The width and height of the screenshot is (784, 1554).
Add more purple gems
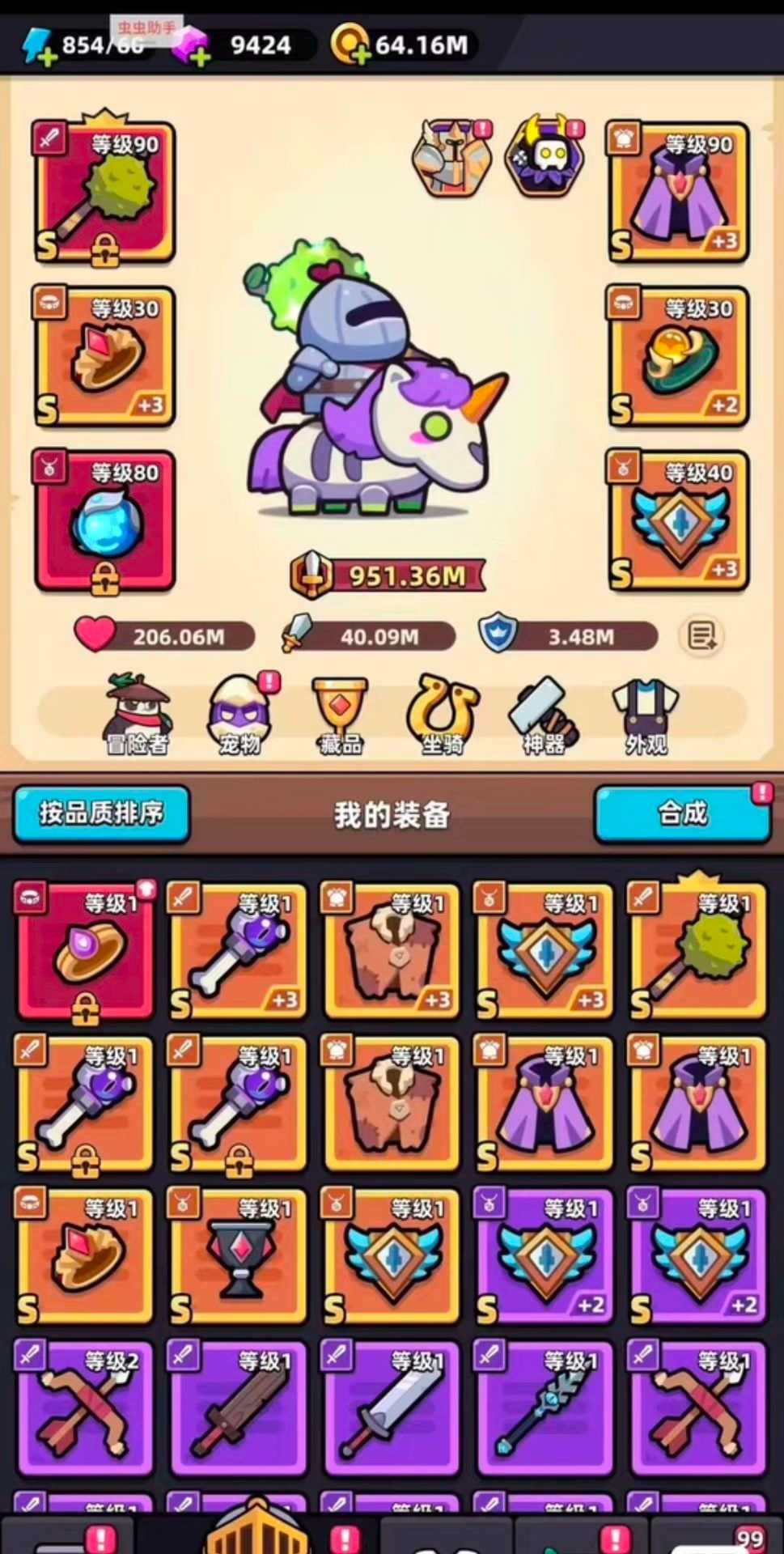click(198, 55)
